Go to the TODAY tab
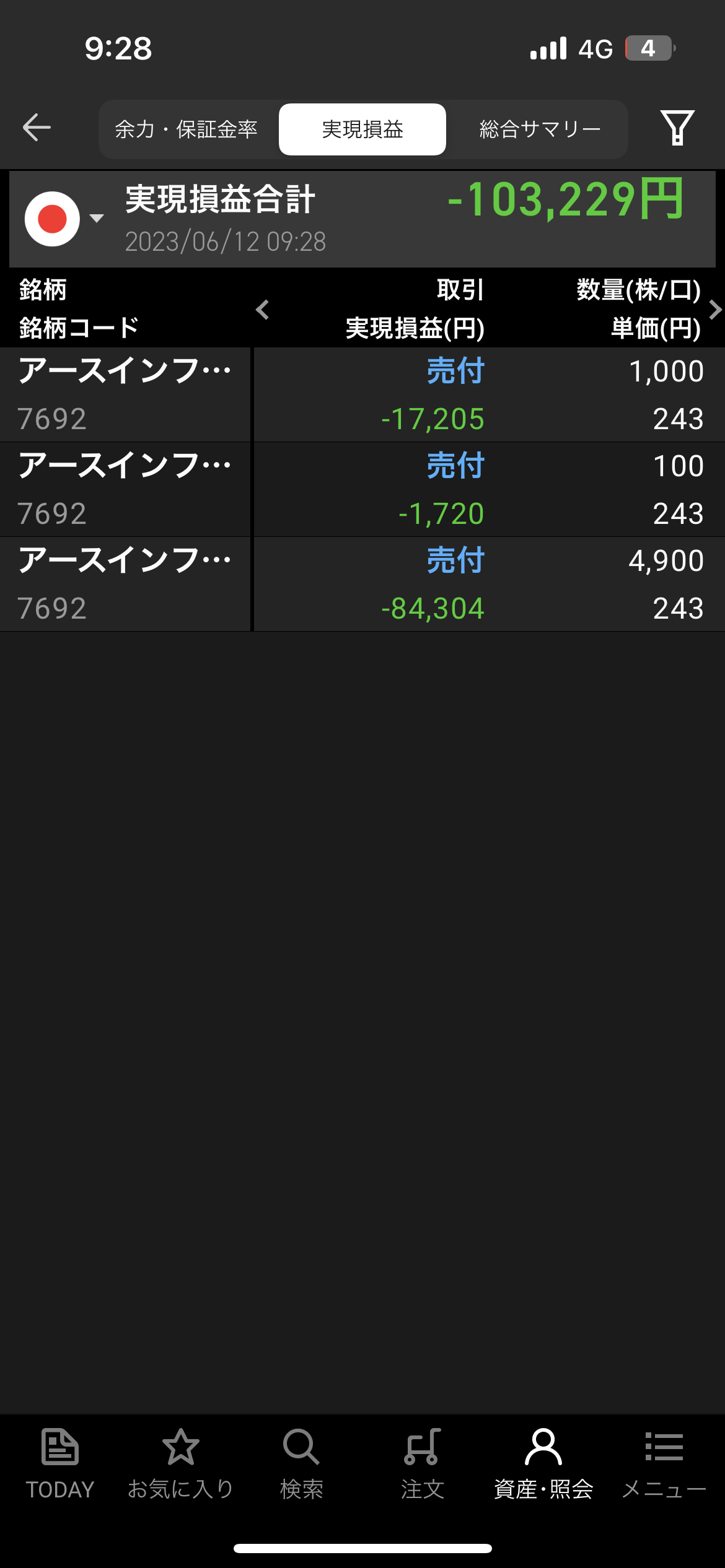 click(x=60, y=1464)
